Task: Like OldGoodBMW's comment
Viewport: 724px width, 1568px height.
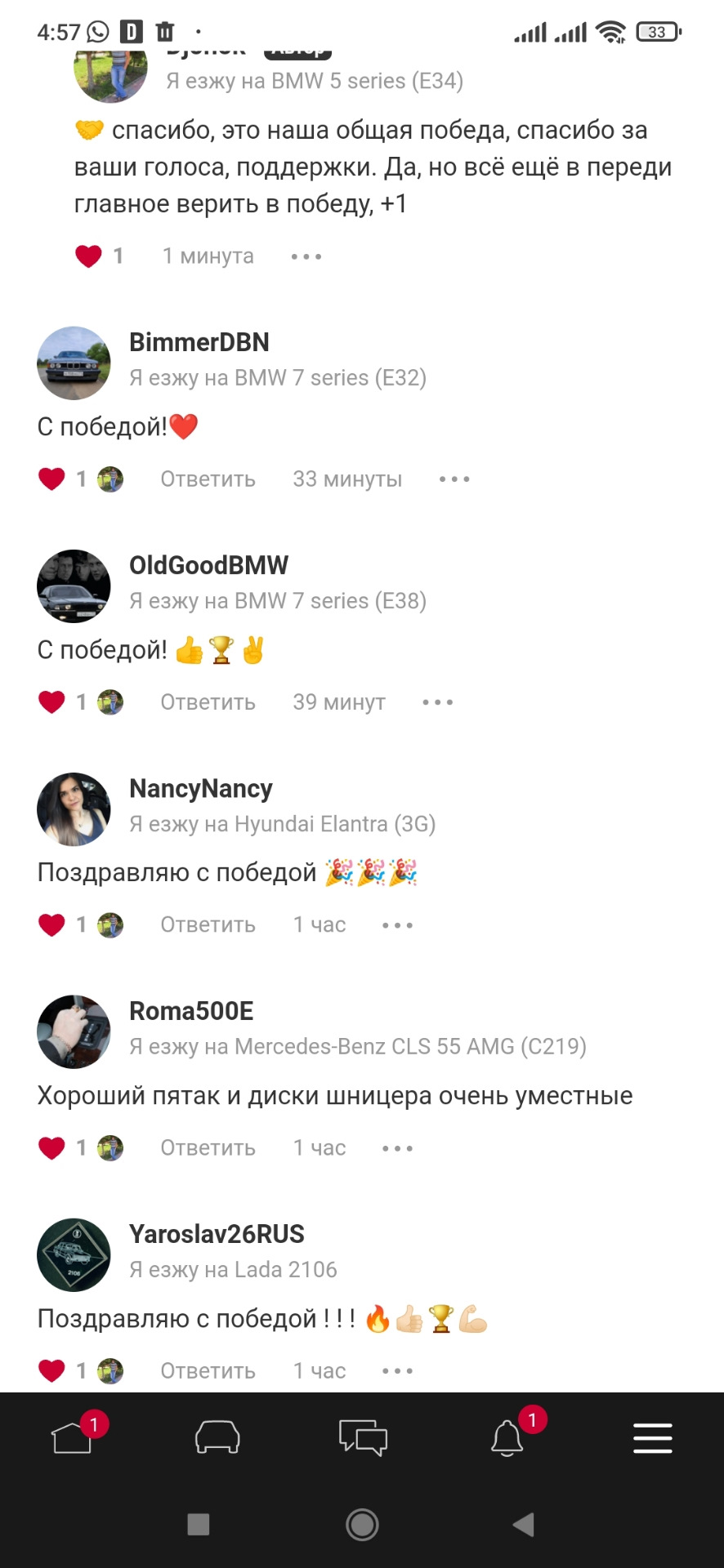Action: coord(51,702)
